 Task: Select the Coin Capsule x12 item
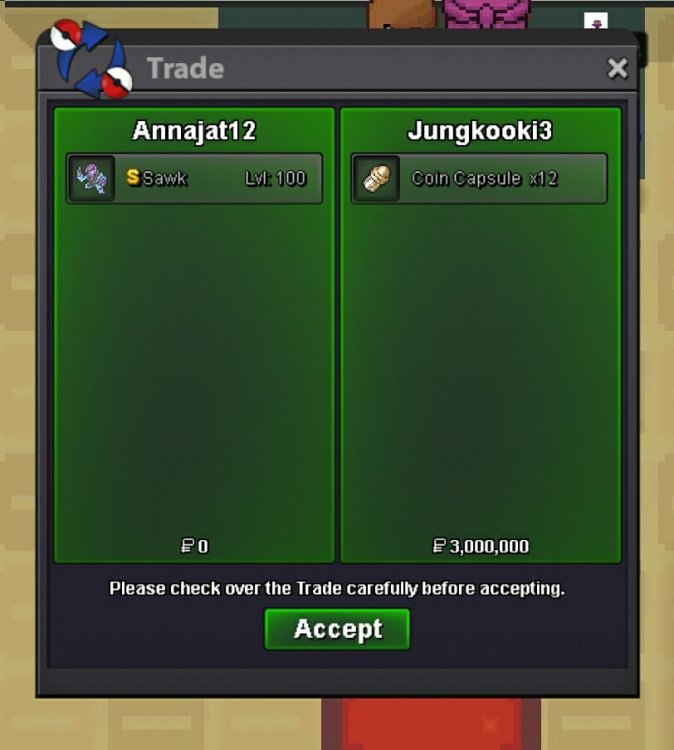(x=479, y=179)
